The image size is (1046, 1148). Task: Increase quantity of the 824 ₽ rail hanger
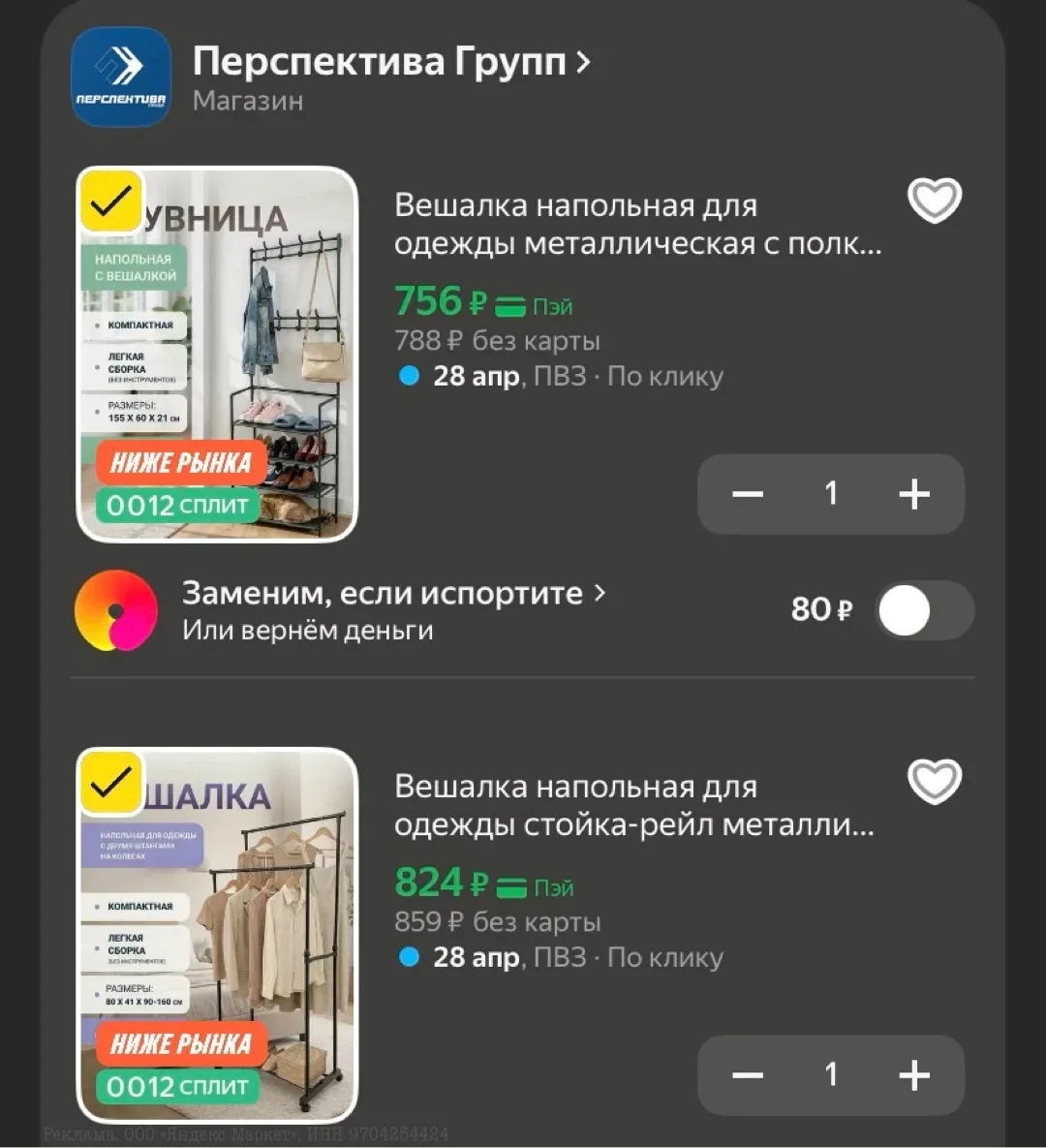[913, 1075]
